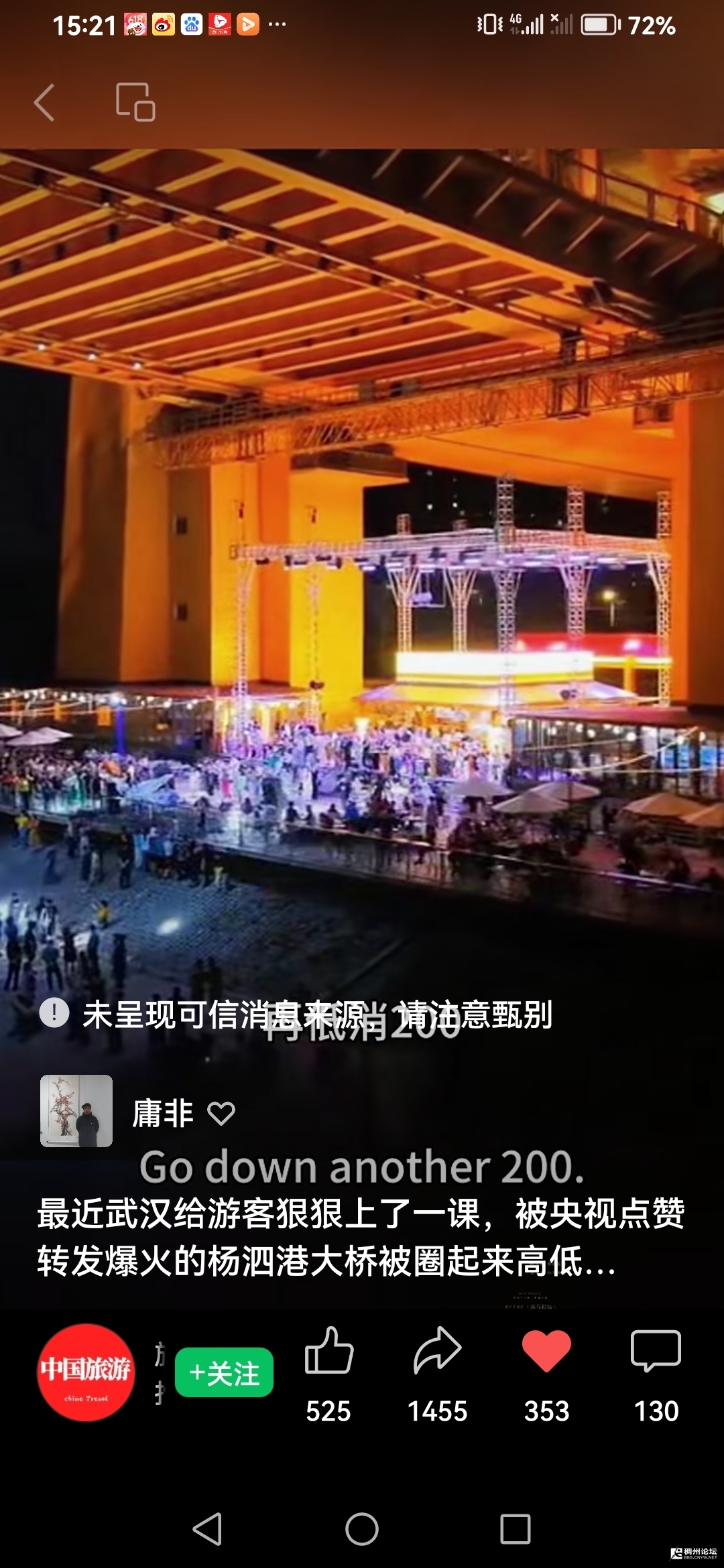Open 庸非's profile picture
Screen dimensions: 724x1568
coord(76,1111)
